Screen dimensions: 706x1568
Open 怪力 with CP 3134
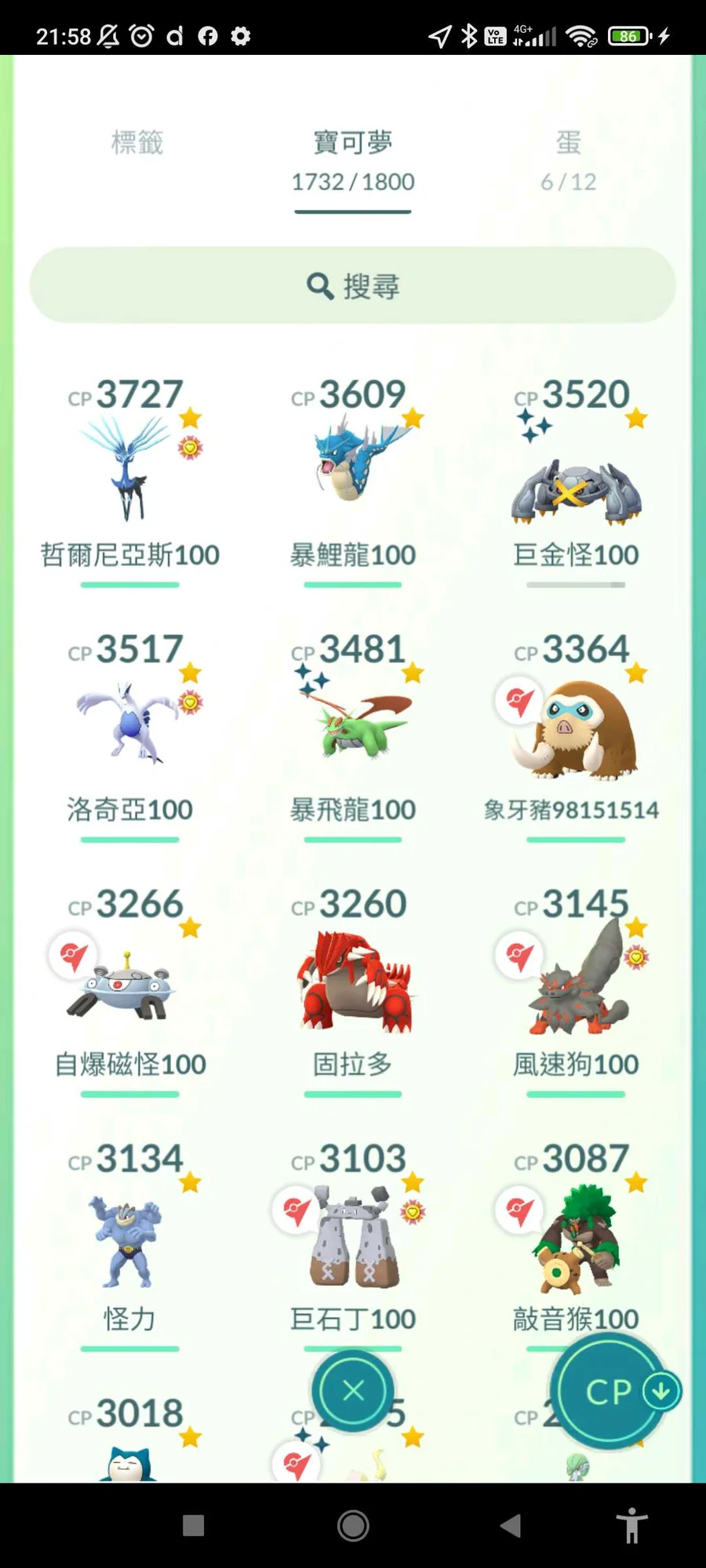pos(130,1239)
